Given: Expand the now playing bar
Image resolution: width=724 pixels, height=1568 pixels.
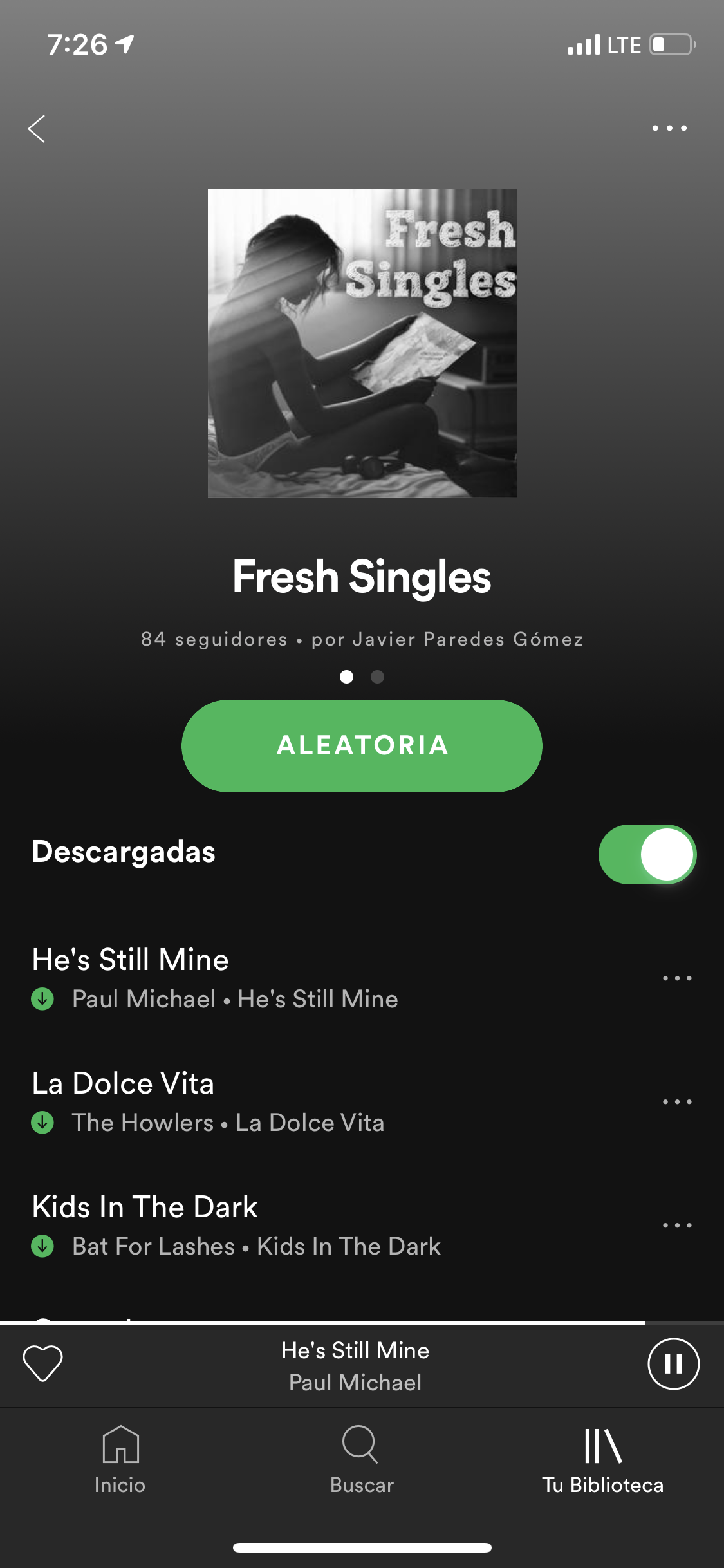Looking at the screenshot, I should point(355,1365).
